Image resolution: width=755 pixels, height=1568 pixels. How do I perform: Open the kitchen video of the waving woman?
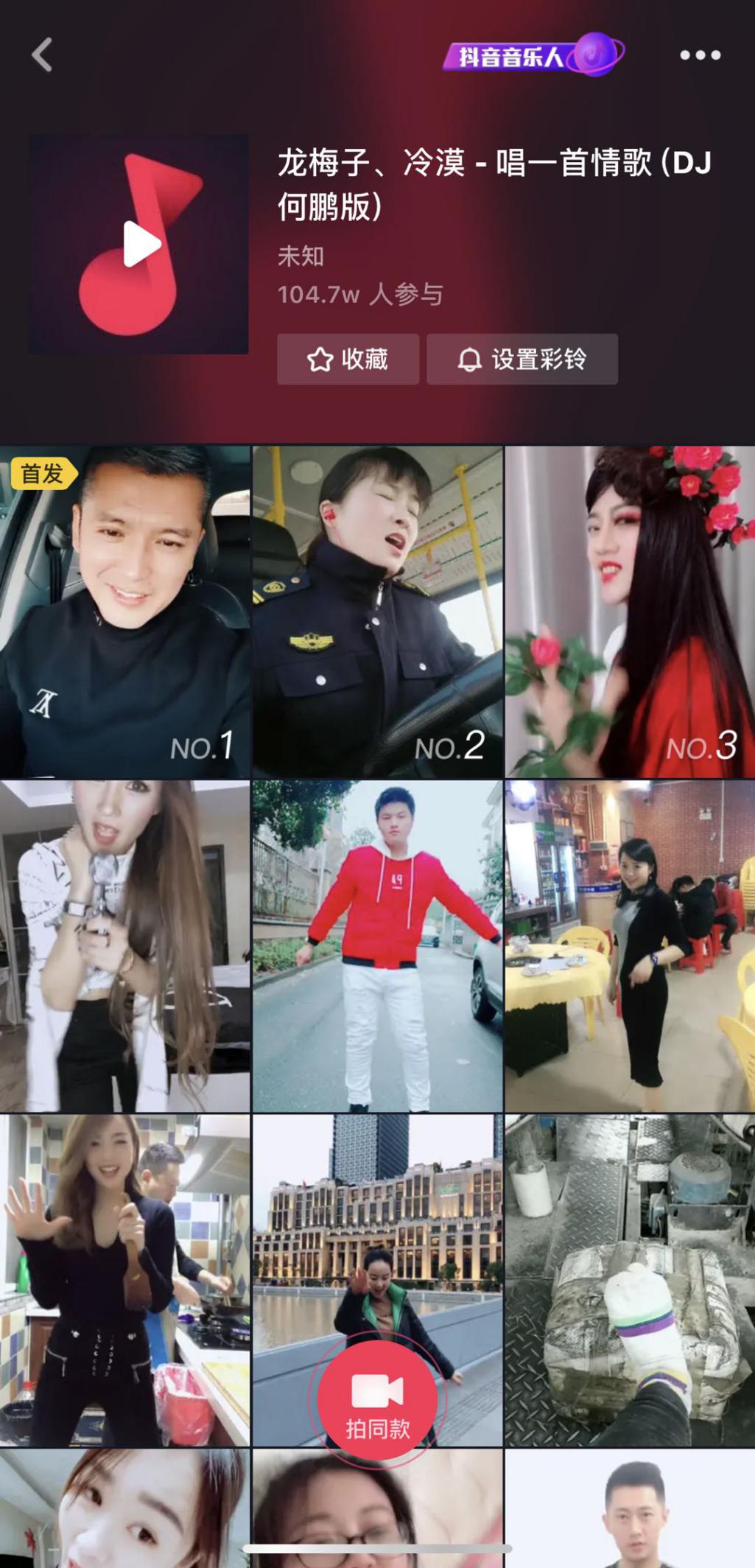click(x=125, y=1281)
